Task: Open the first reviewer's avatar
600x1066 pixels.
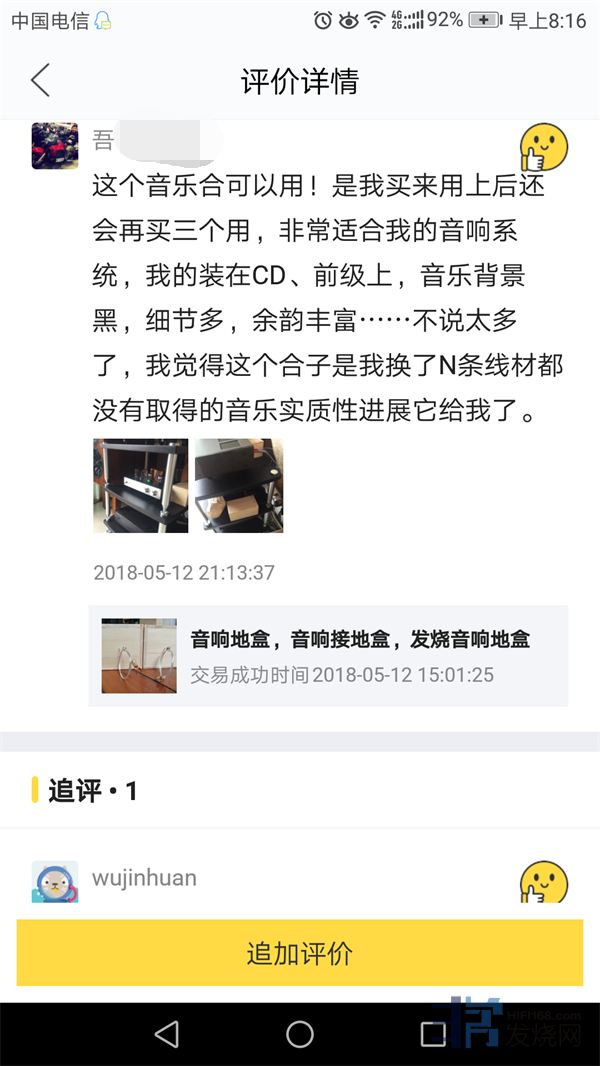Action: point(55,146)
